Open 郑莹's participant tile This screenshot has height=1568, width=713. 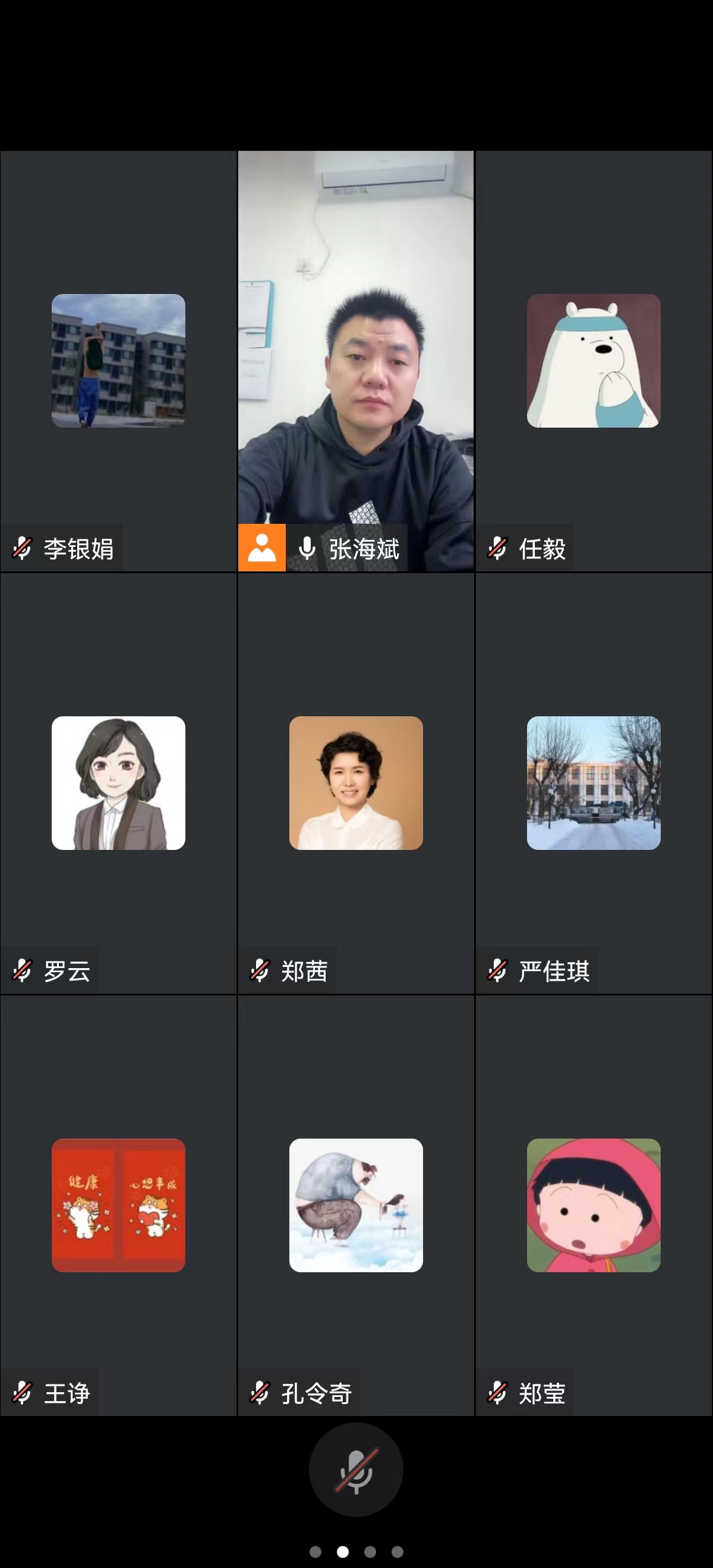593,1205
